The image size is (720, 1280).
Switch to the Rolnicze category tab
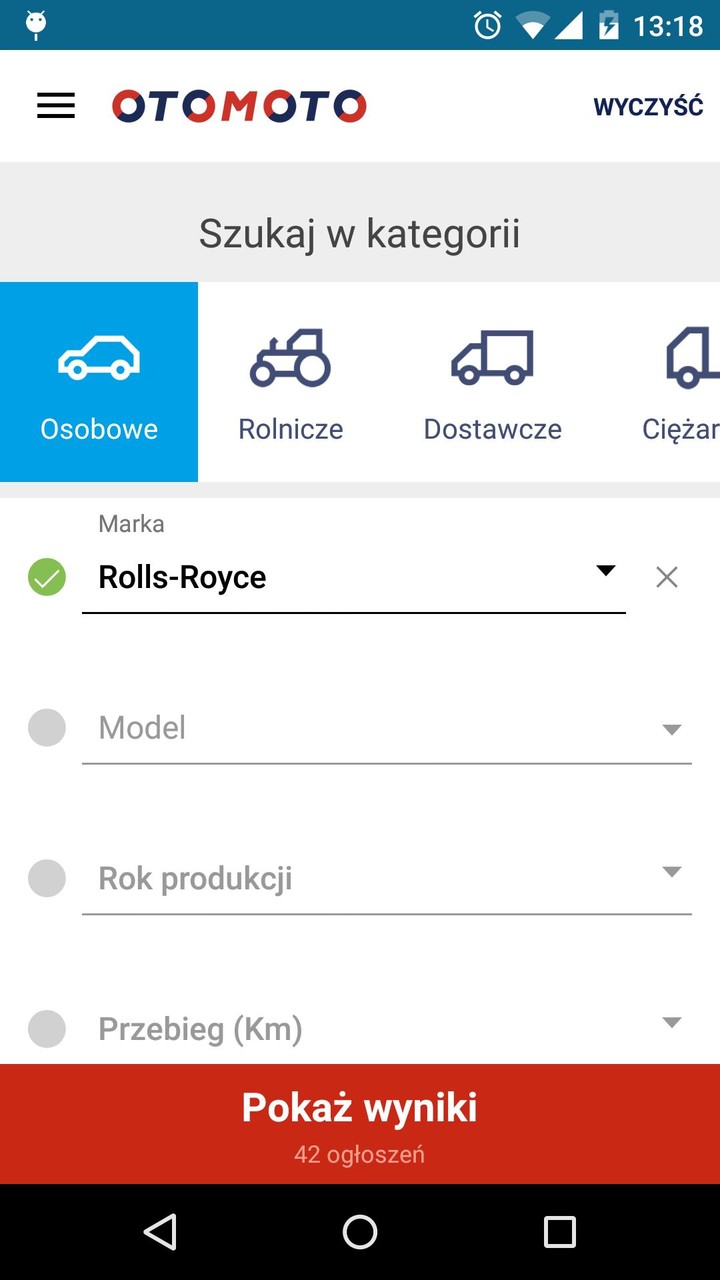pos(290,382)
